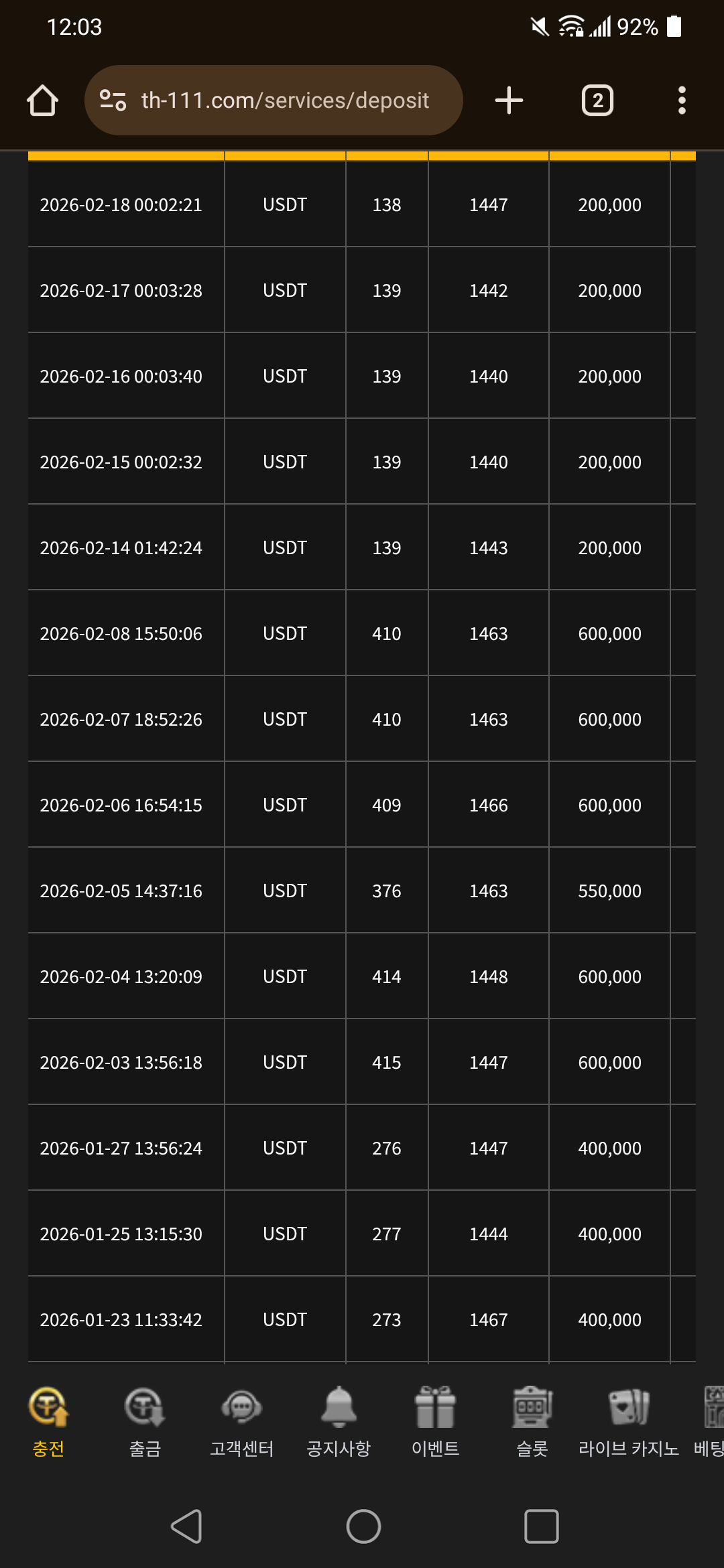
Task: Show recent apps
Action: (541, 1526)
